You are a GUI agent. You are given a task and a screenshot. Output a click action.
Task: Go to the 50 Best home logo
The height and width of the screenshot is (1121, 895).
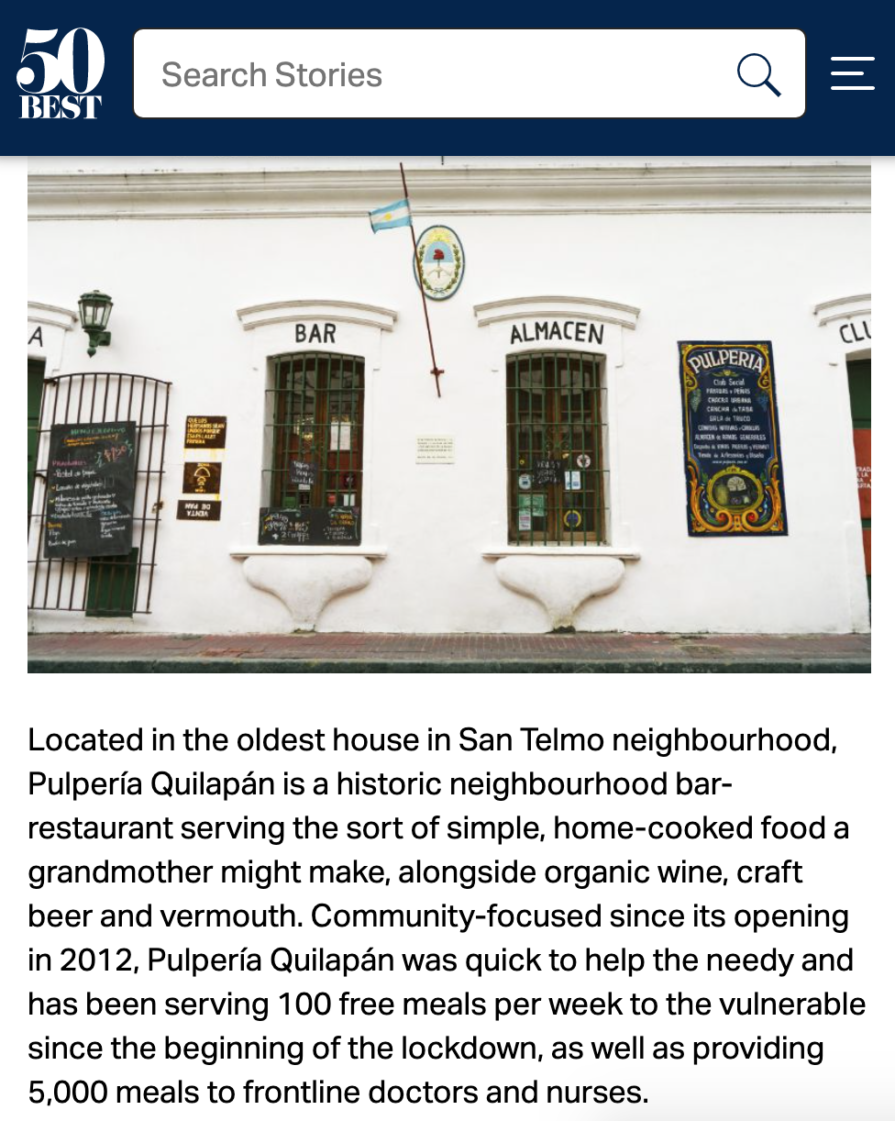60,73
